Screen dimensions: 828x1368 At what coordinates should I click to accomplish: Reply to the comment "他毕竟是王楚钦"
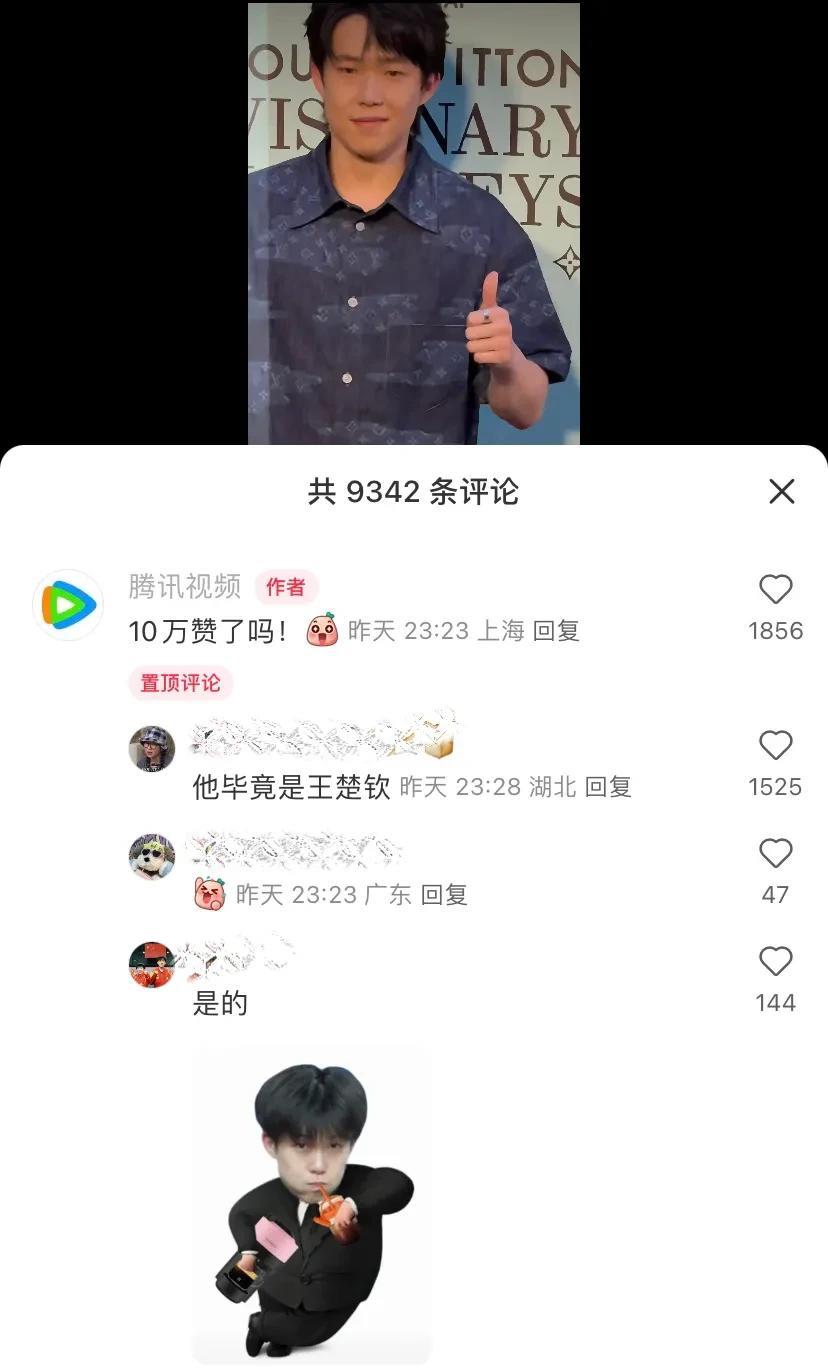click(608, 787)
